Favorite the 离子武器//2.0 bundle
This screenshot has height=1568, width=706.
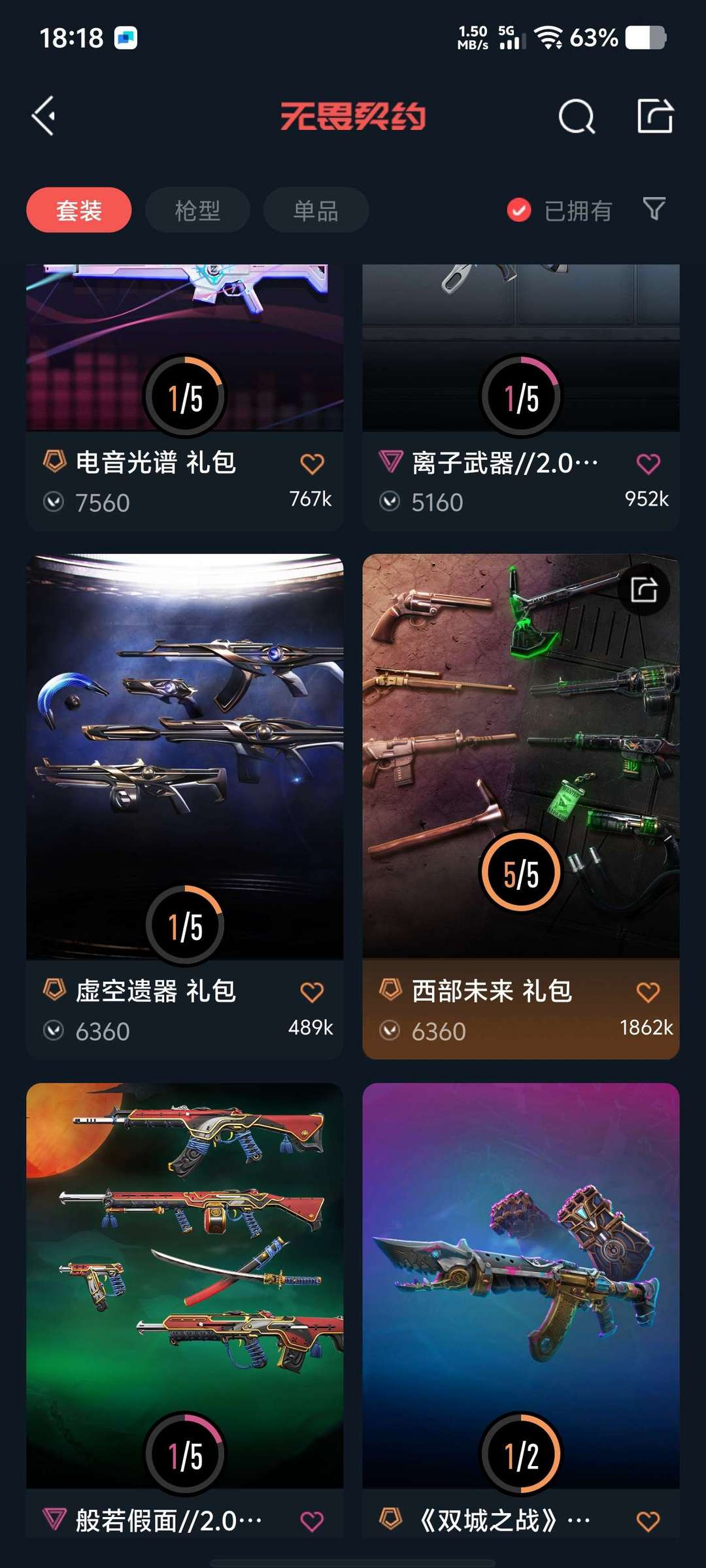tap(648, 464)
